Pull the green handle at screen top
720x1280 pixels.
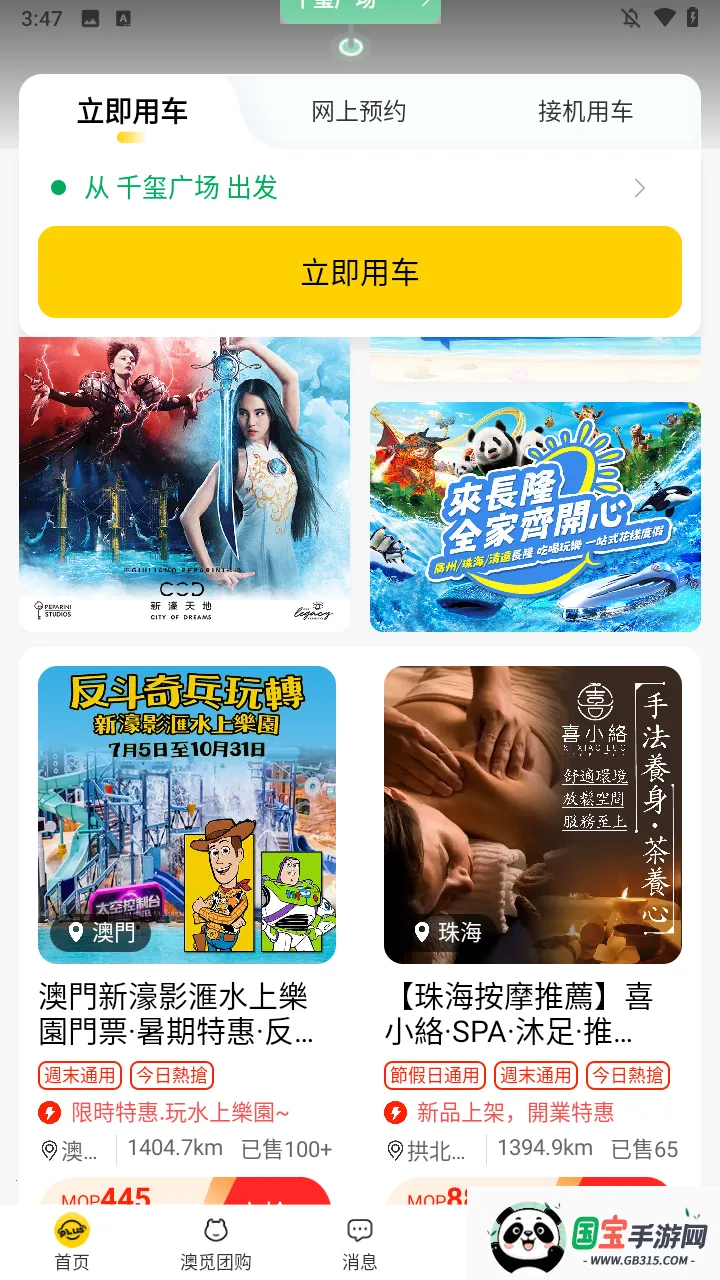351,46
